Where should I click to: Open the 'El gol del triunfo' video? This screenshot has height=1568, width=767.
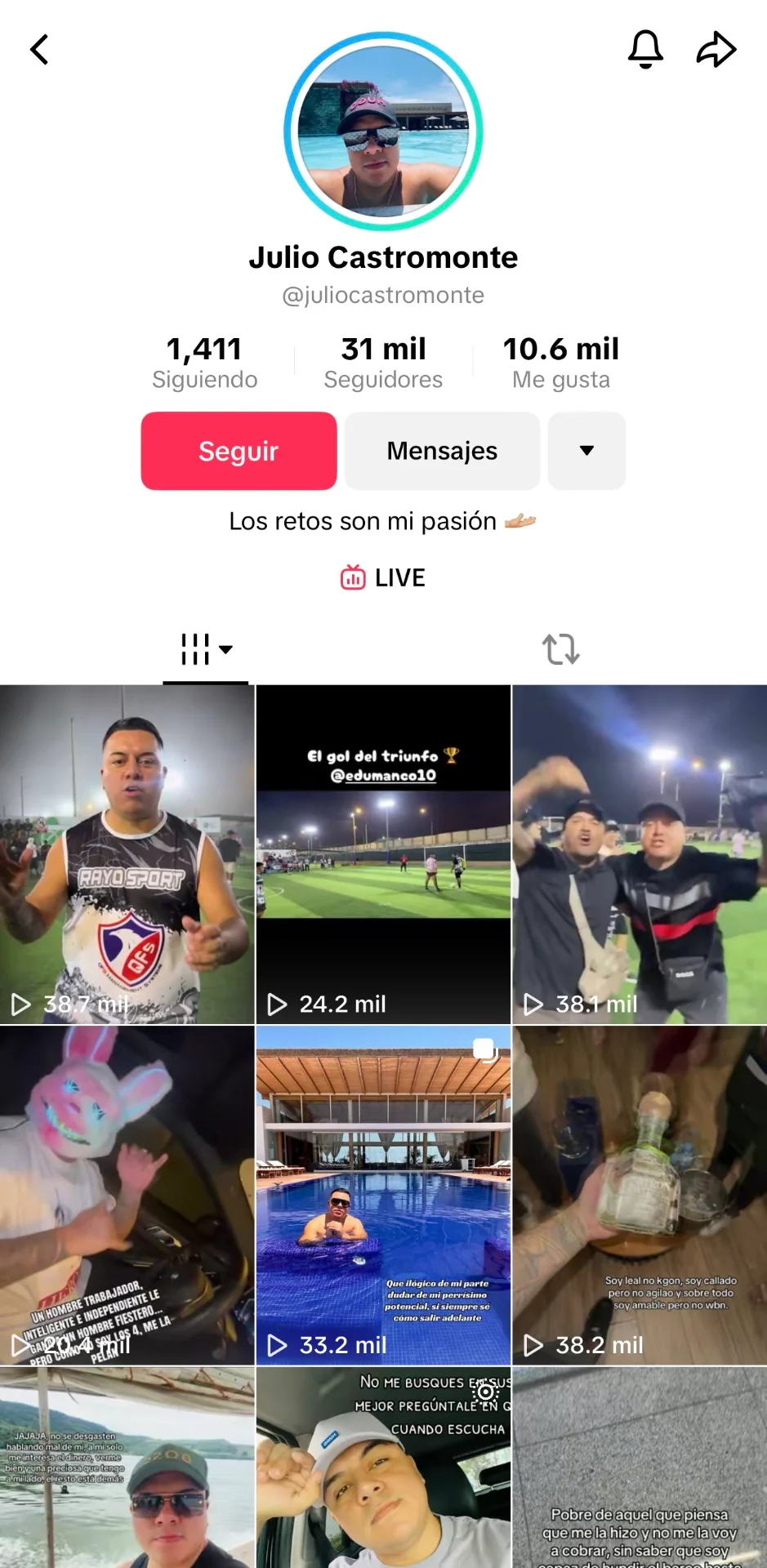(x=383, y=853)
